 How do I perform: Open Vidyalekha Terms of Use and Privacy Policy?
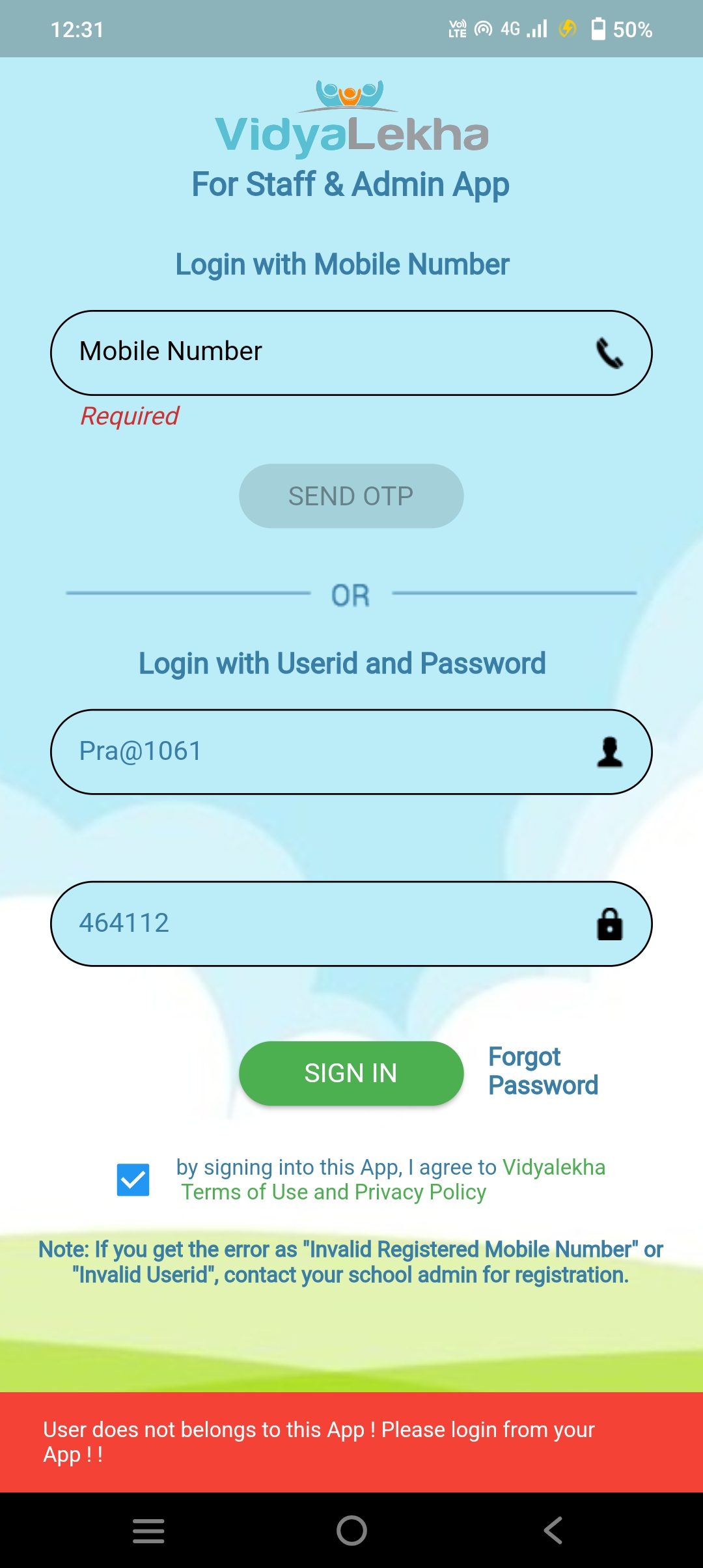[393, 1180]
